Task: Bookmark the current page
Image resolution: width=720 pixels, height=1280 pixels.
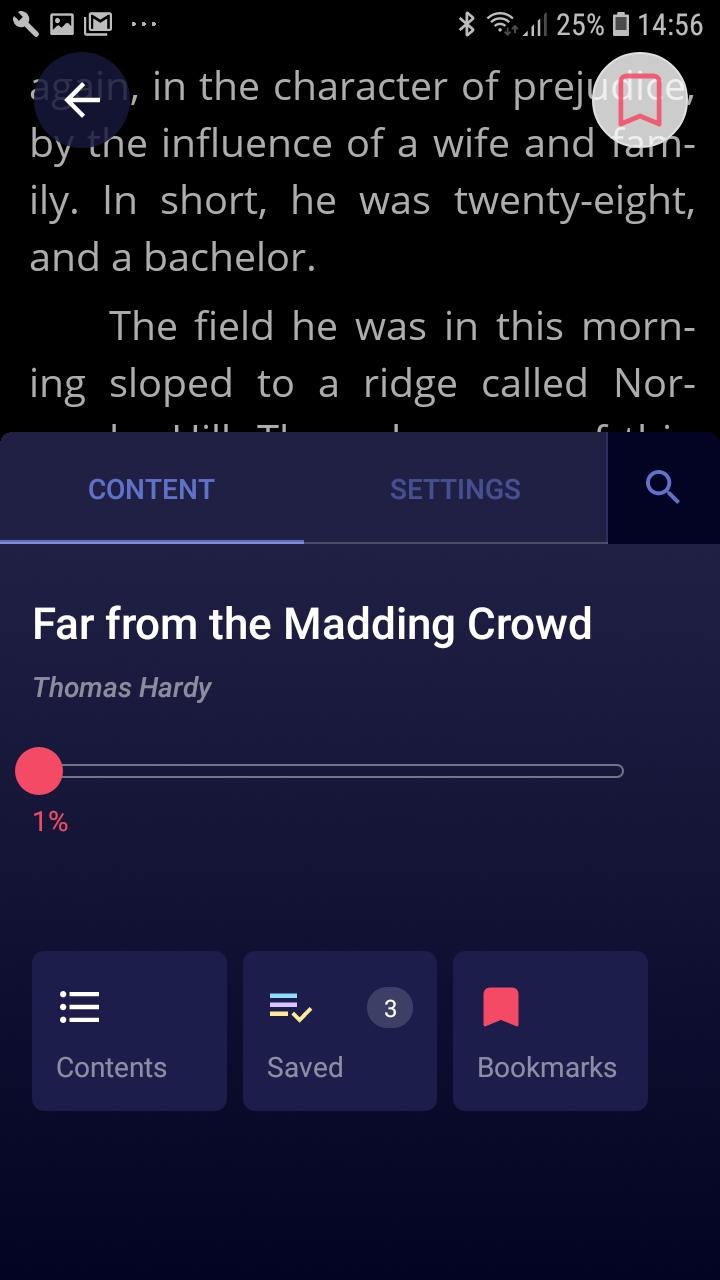Action: [x=640, y=100]
